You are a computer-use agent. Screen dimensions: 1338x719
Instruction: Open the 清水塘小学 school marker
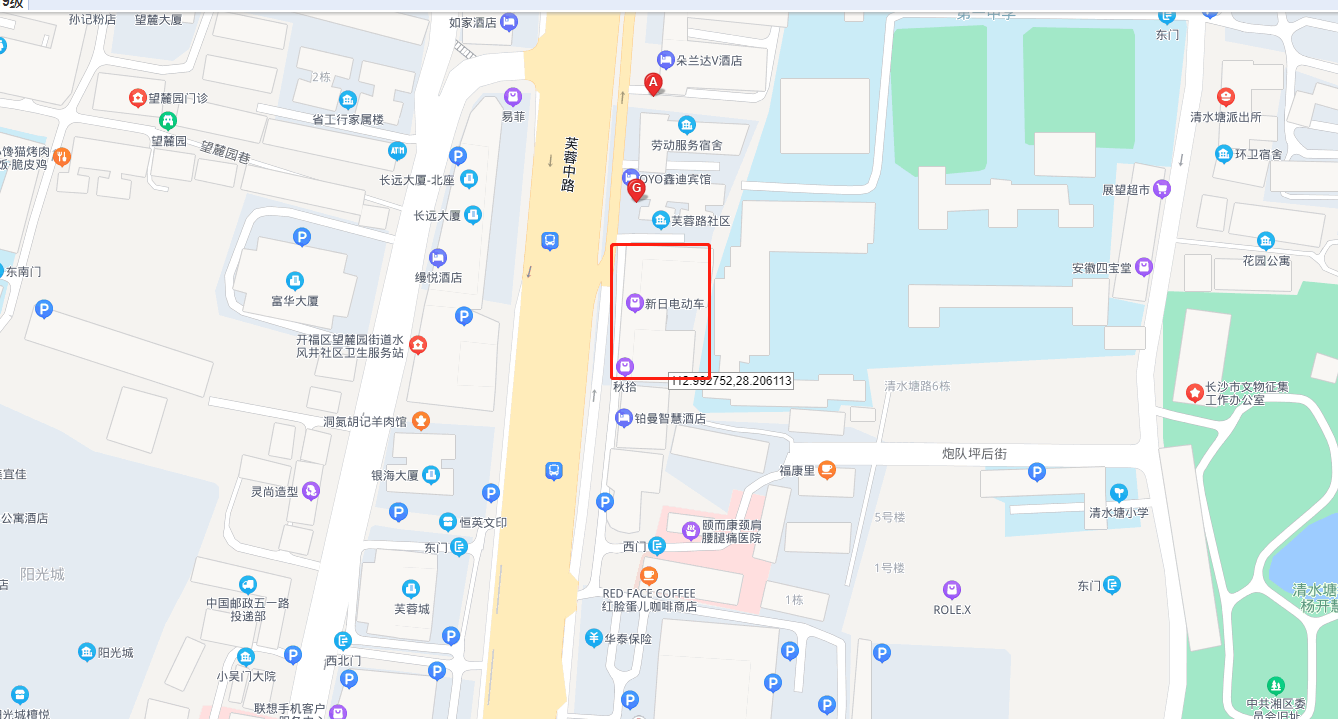pos(1118,492)
